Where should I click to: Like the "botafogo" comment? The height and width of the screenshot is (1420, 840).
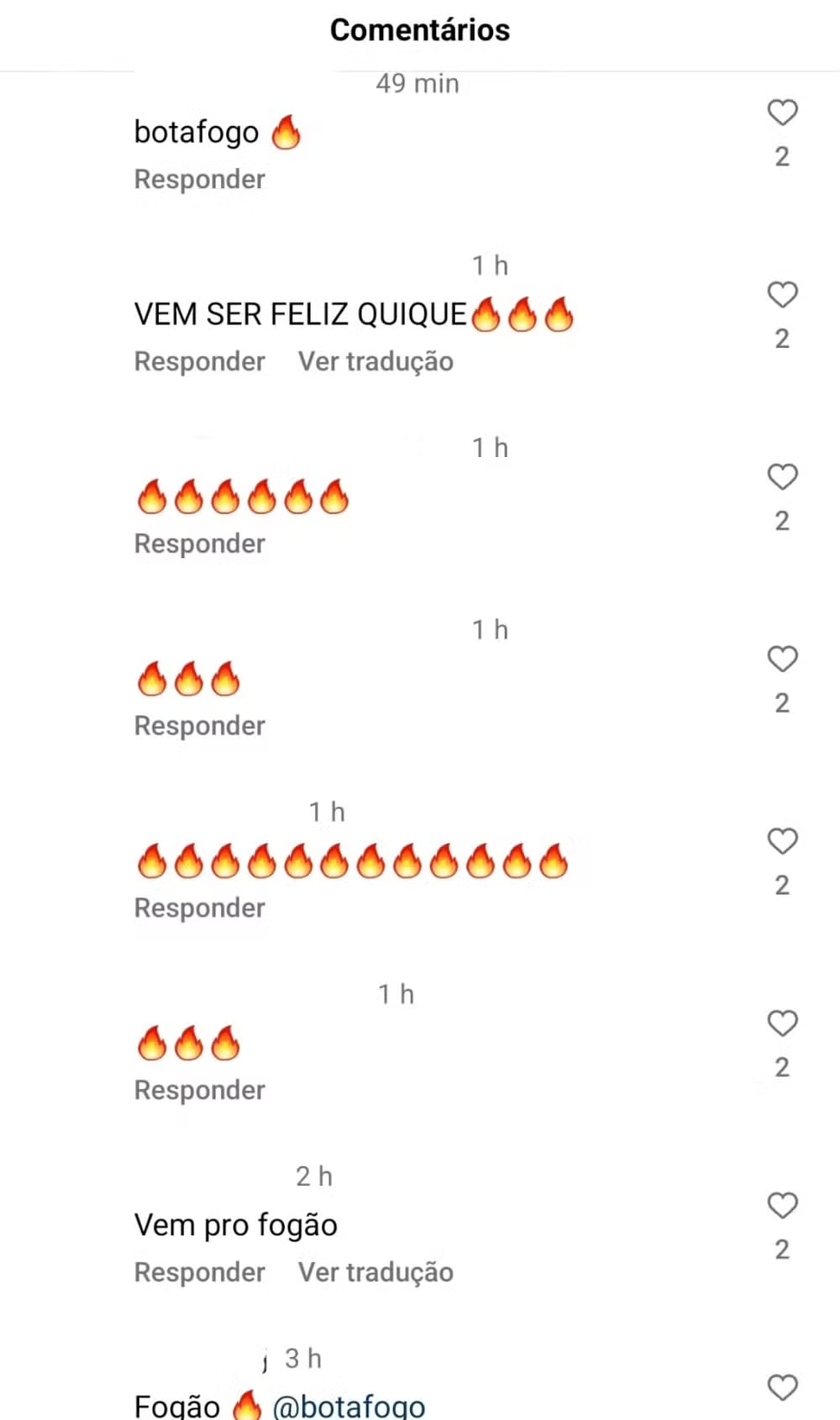[x=782, y=112]
